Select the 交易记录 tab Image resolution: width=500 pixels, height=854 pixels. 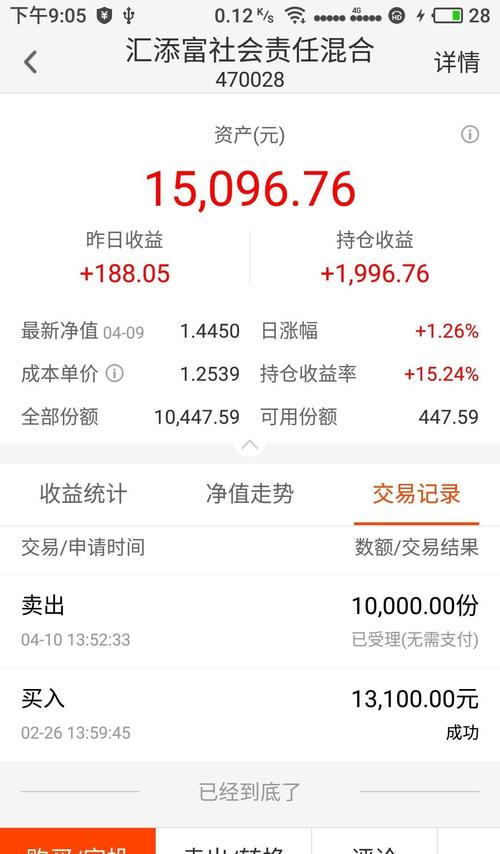click(417, 494)
